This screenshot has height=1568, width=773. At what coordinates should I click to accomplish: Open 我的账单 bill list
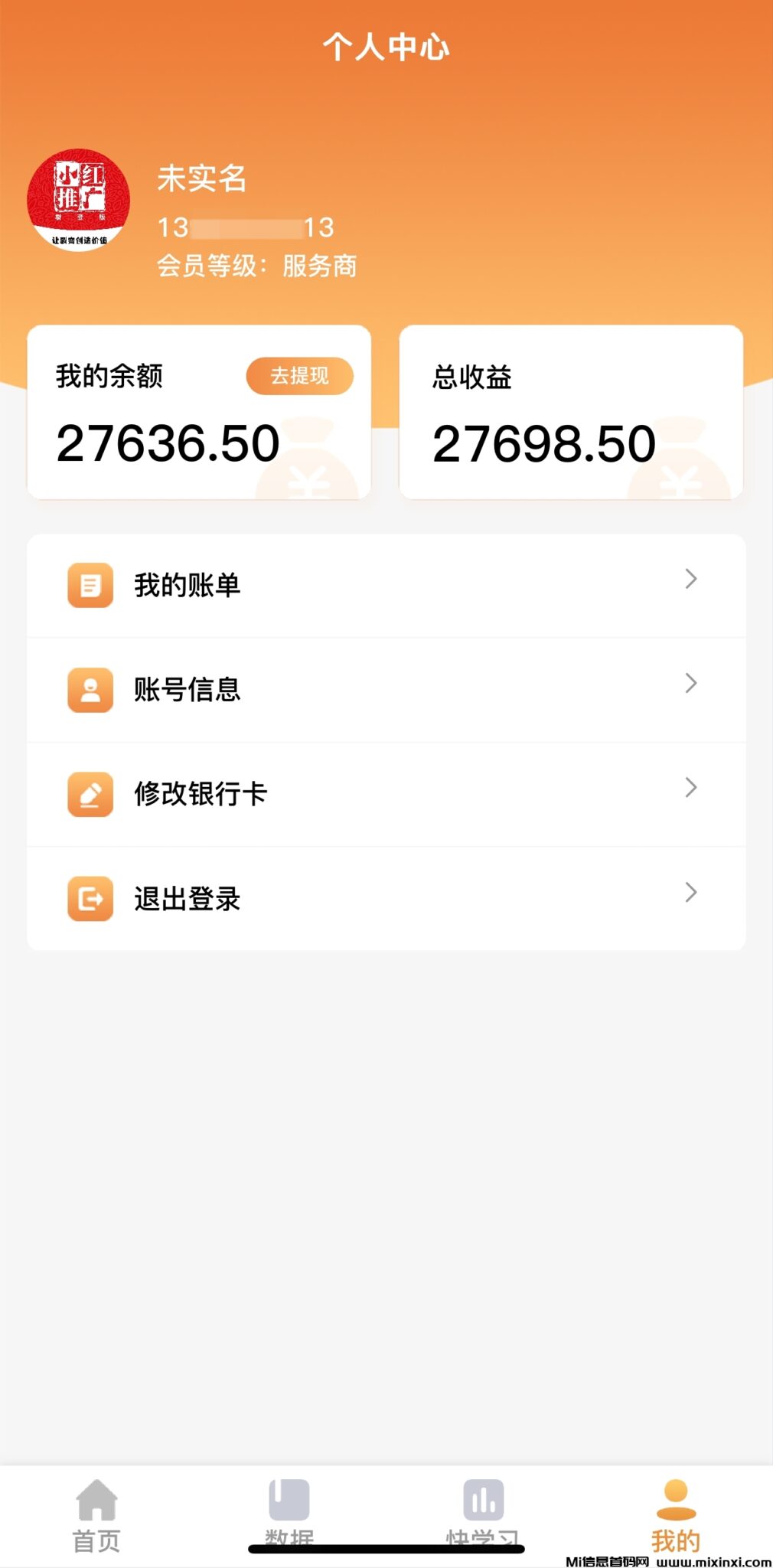386,586
